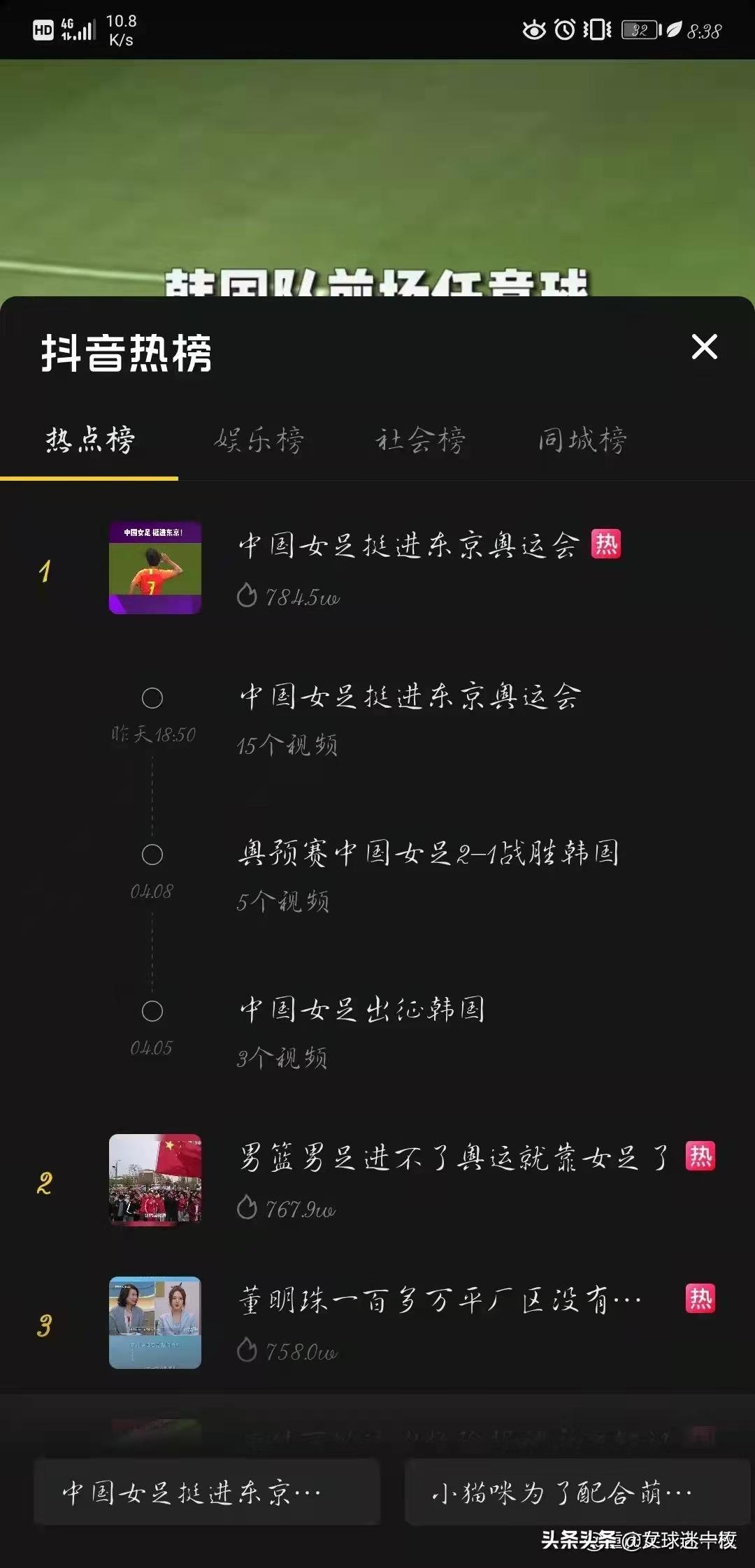Select the circle marker dated 04.08
The height and width of the screenshot is (1568, 755).
(152, 854)
